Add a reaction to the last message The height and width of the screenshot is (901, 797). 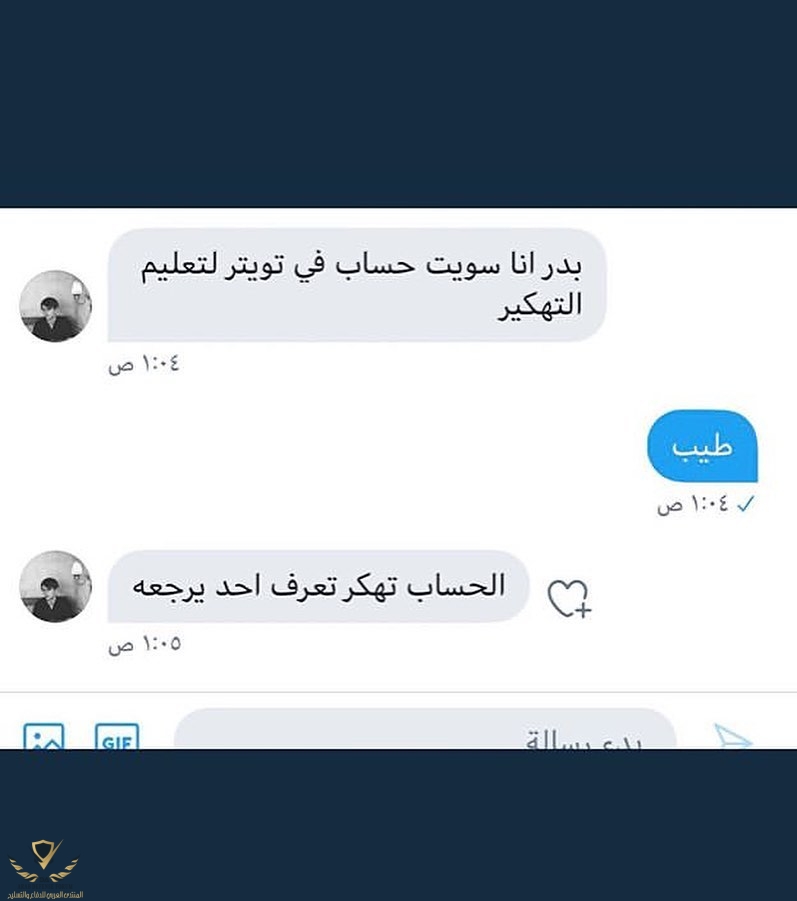(x=569, y=598)
